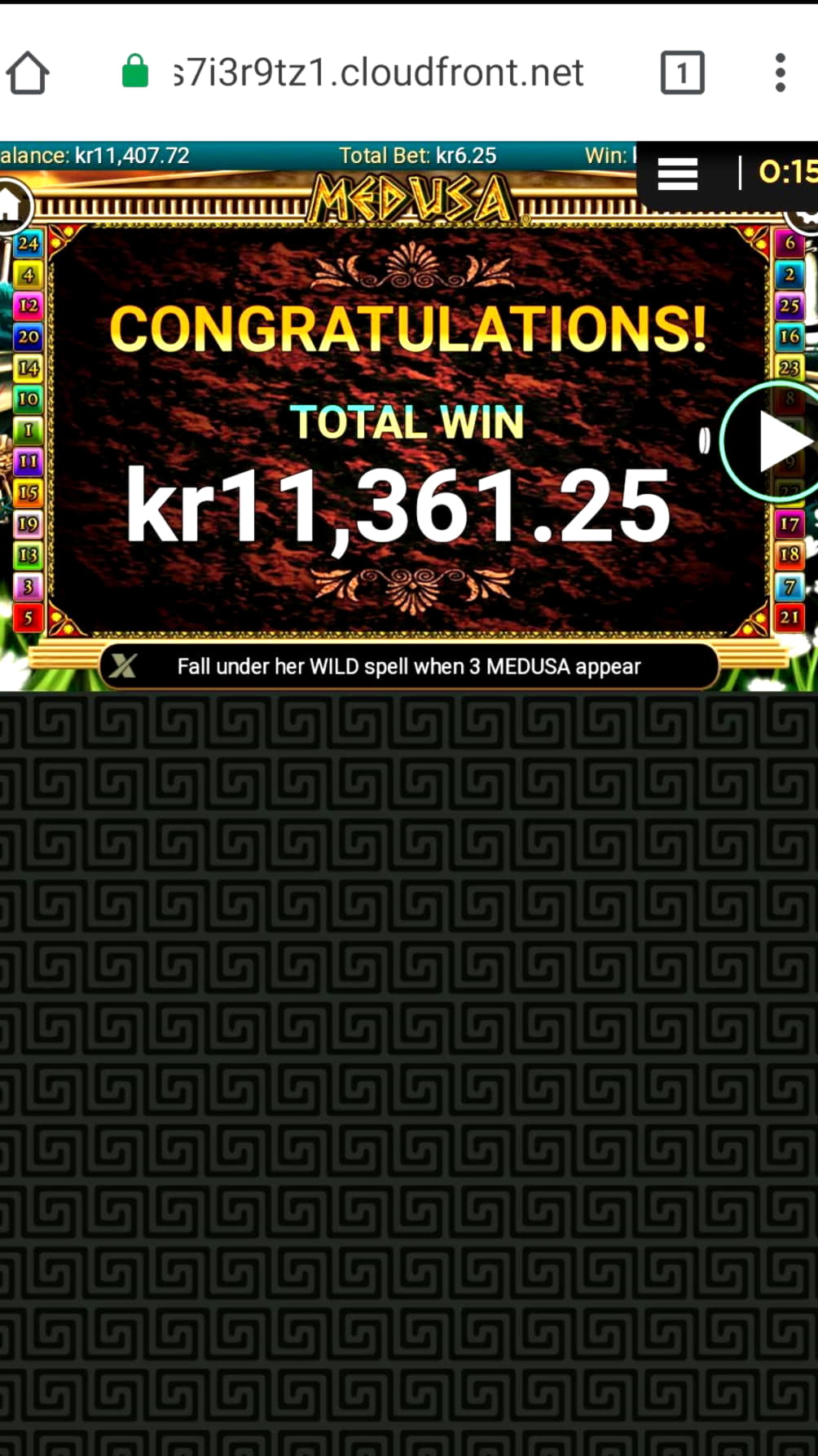Screen dimensions: 818x1456
Task: Open the game settings gear
Action: coord(807,218)
